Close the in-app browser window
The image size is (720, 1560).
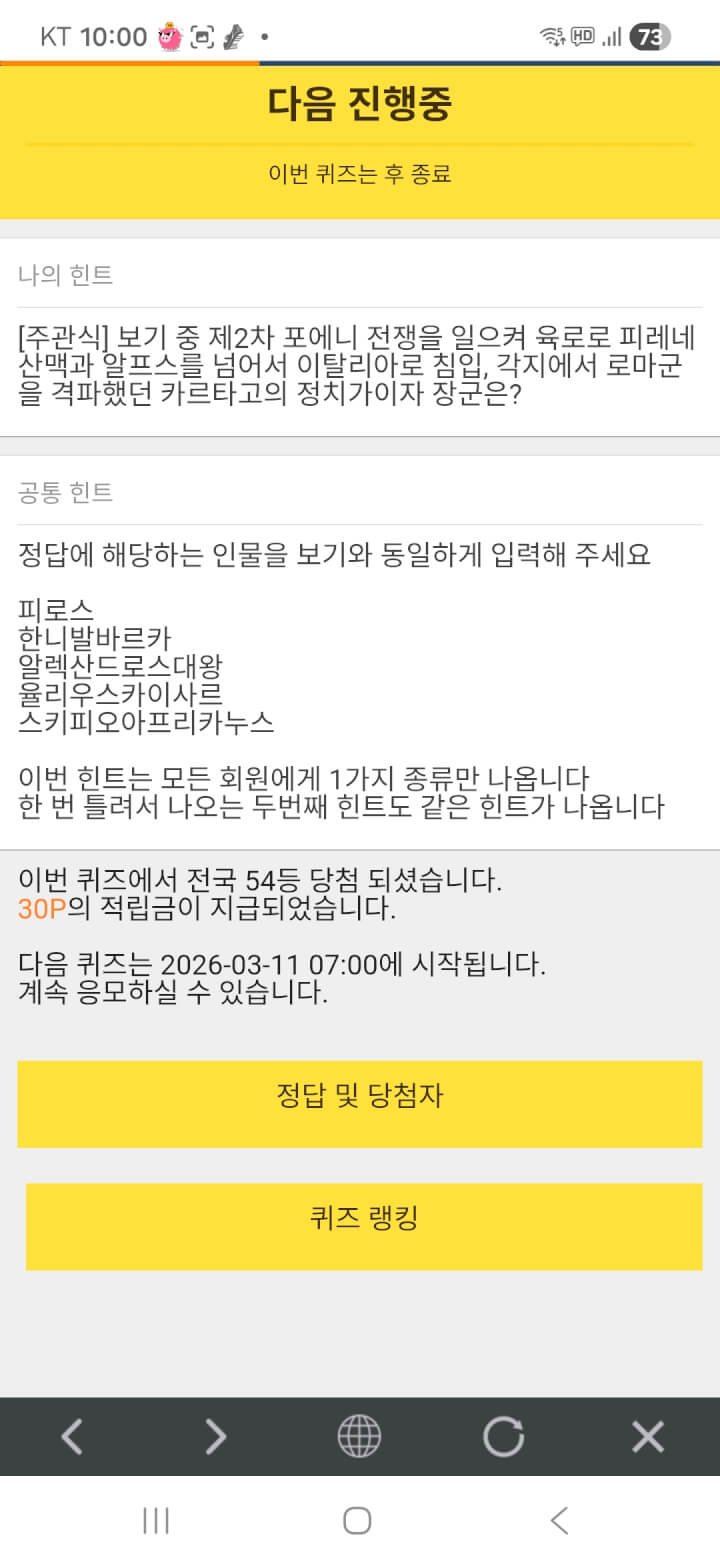[648, 1437]
